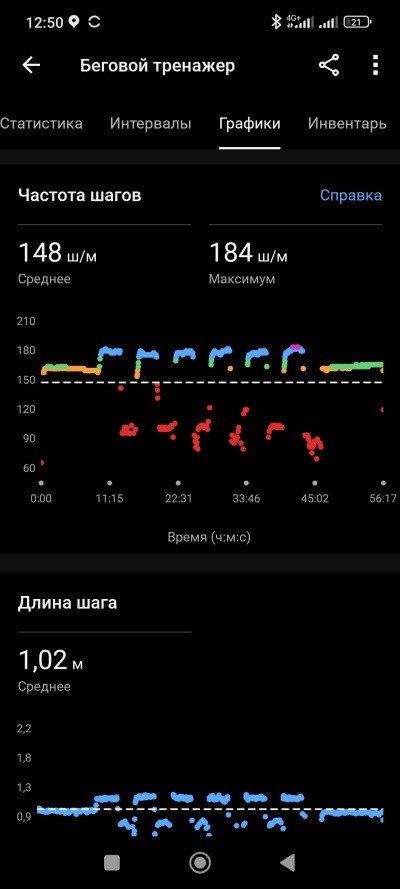Share this treadmill activity
The height and width of the screenshot is (889, 400).
(329, 65)
